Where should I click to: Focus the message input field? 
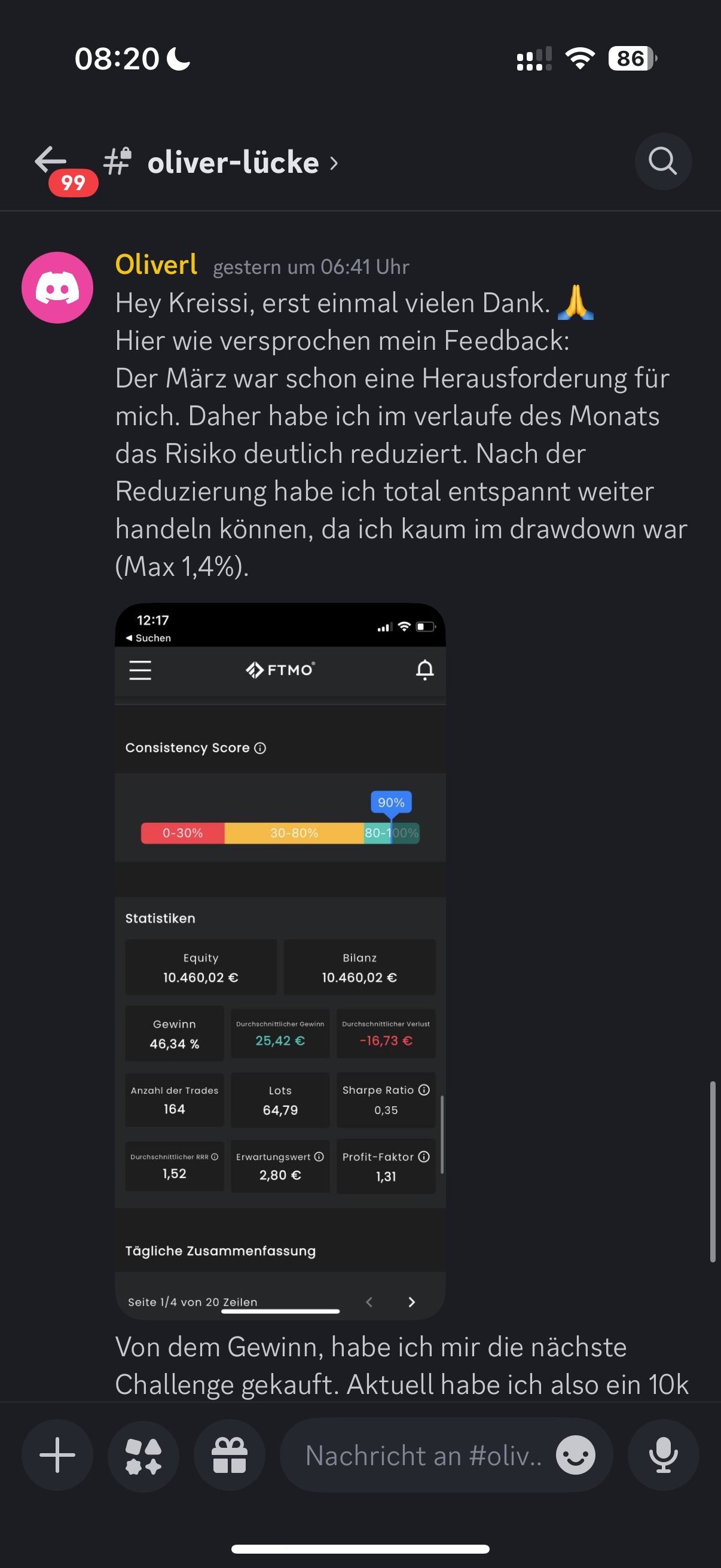click(423, 1455)
